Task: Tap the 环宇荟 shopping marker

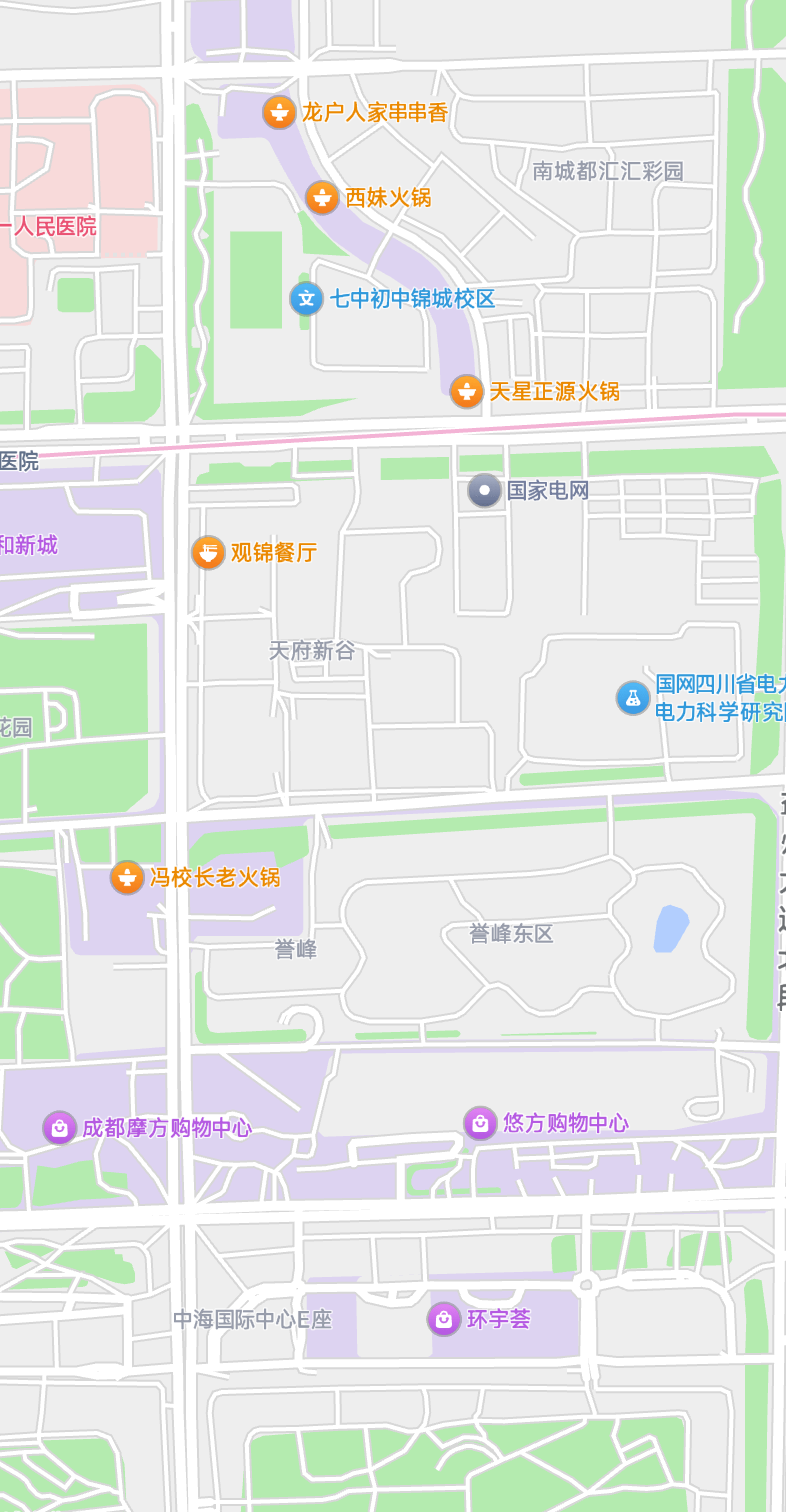Action: coord(444,1319)
